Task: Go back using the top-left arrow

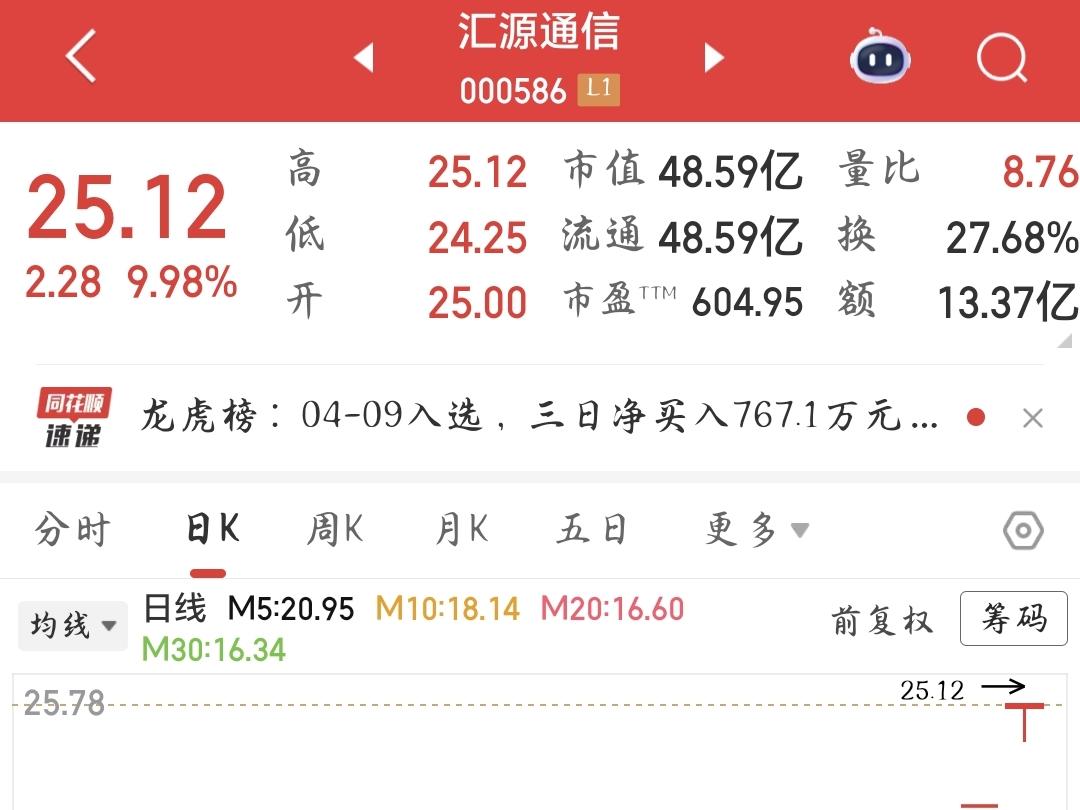Action: (x=80, y=56)
